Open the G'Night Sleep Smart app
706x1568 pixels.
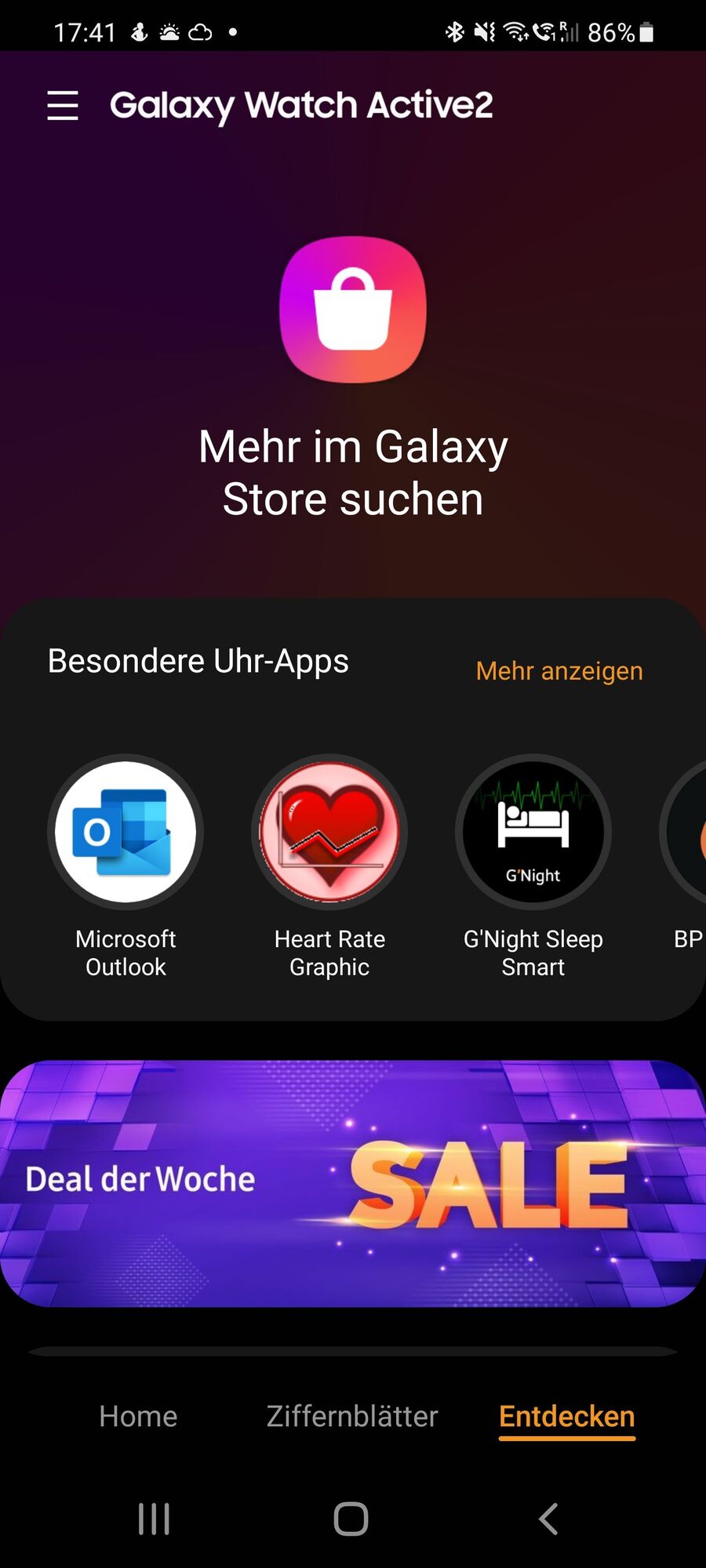(x=533, y=833)
